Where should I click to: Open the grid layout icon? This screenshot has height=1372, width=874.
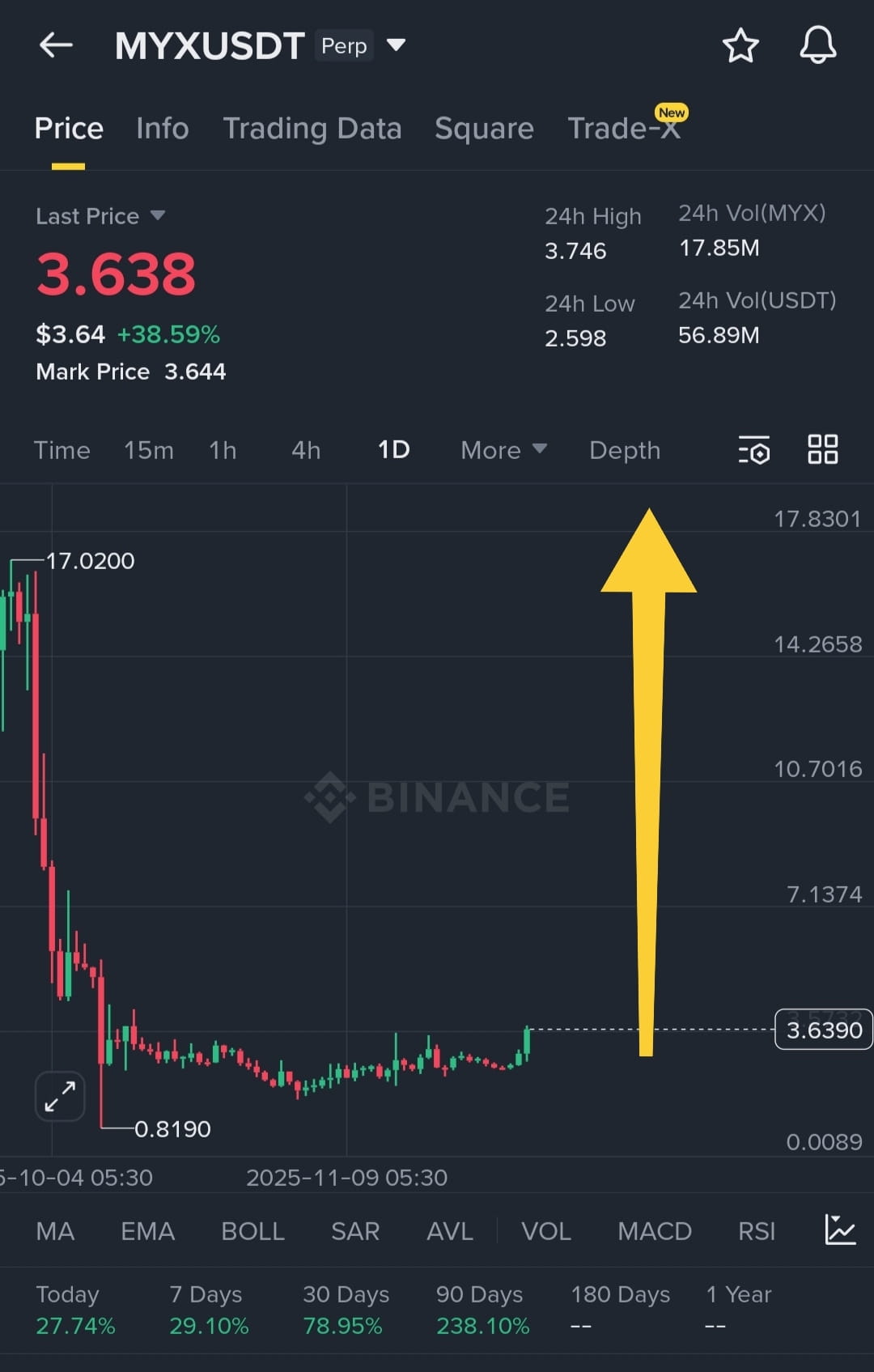(x=822, y=449)
